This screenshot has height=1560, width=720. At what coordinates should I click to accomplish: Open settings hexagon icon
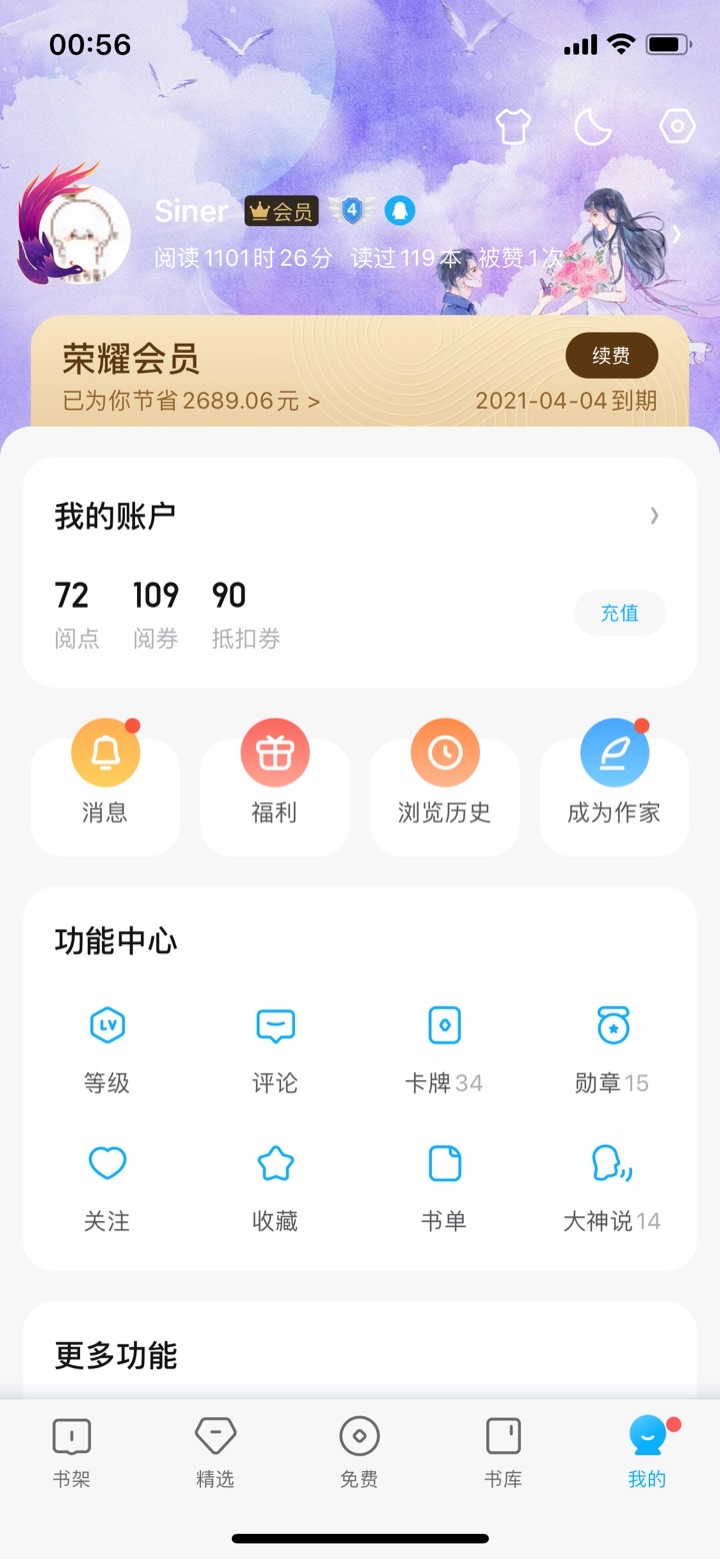pos(677,127)
